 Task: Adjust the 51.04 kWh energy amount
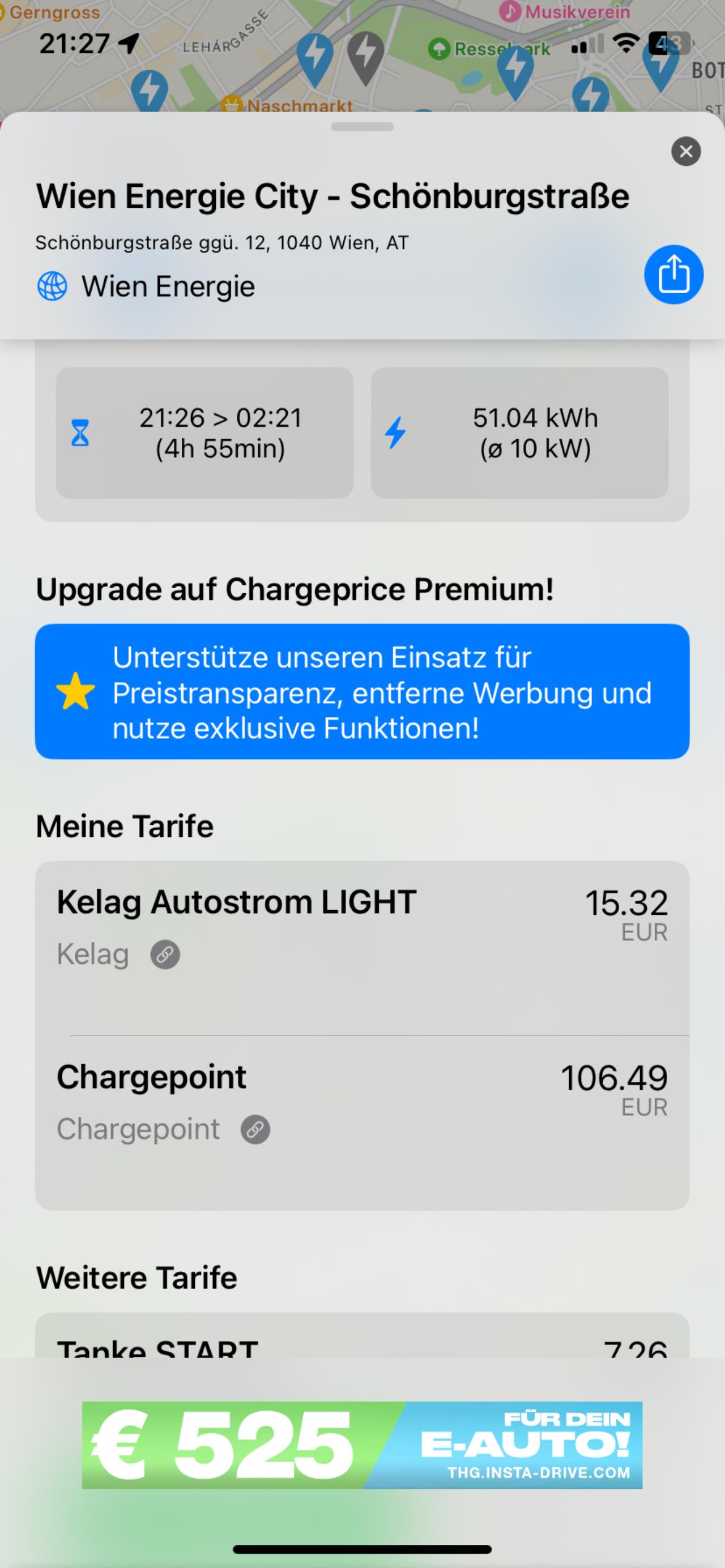520,433
